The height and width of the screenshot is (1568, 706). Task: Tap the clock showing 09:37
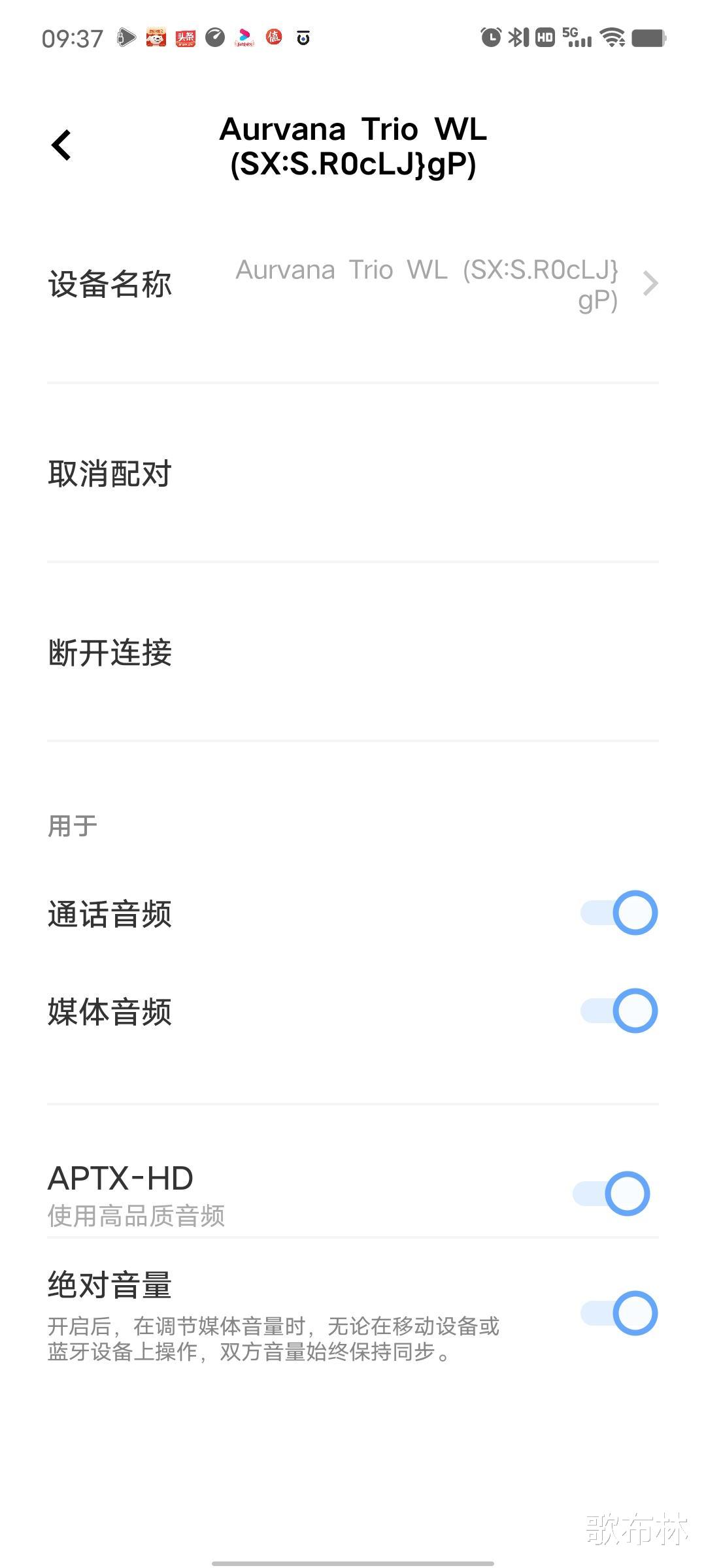point(72,39)
